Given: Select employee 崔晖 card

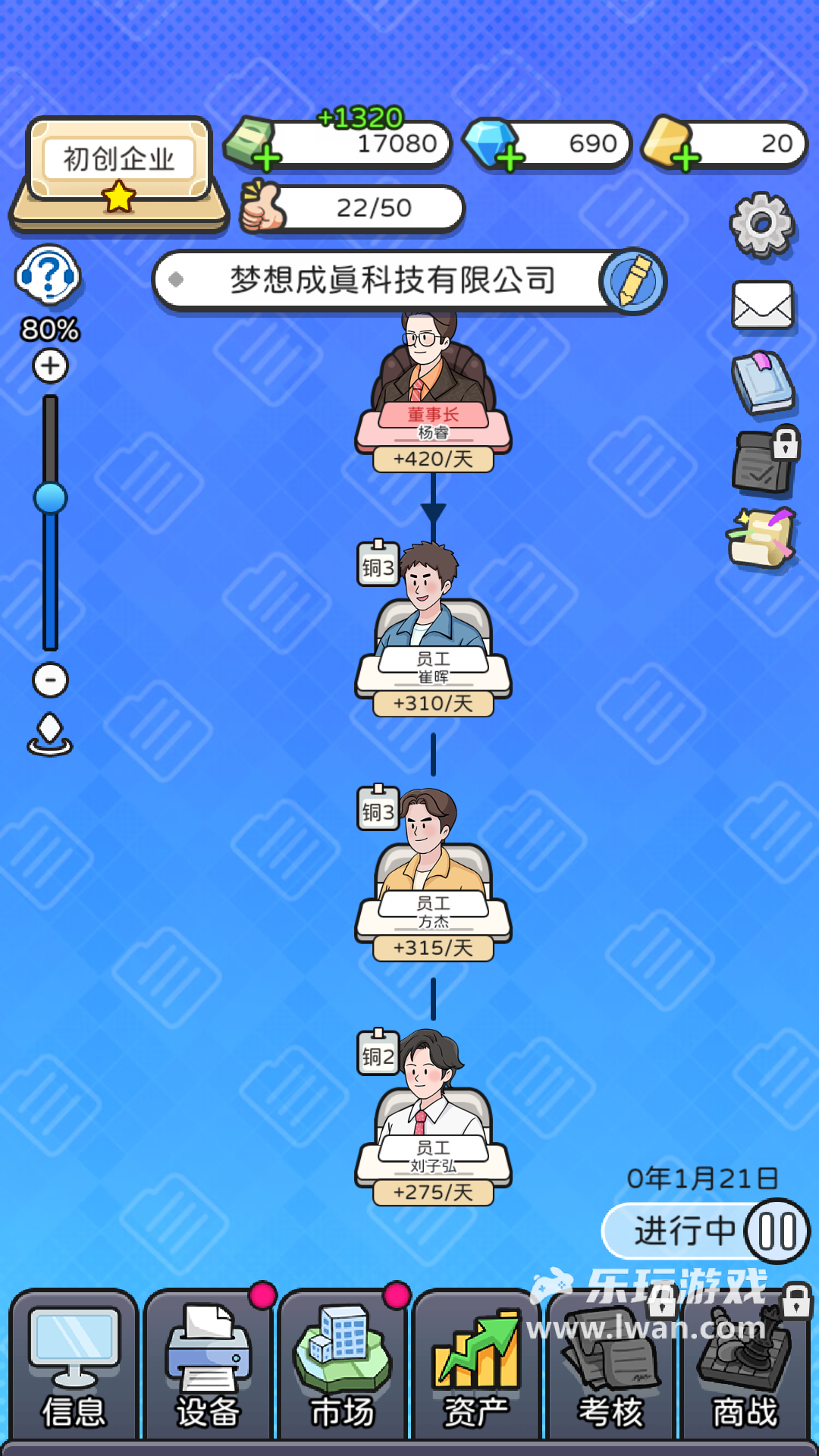Looking at the screenshot, I should coord(433,637).
